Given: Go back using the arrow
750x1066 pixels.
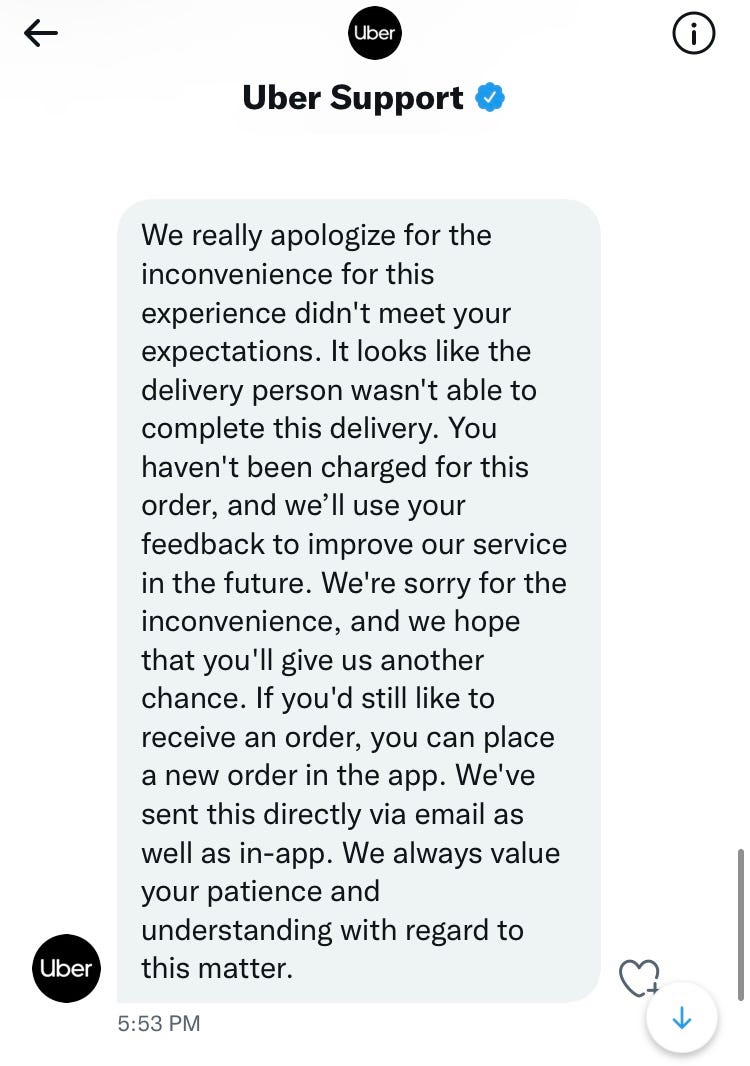Looking at the screenshot, I should (41, 34).
